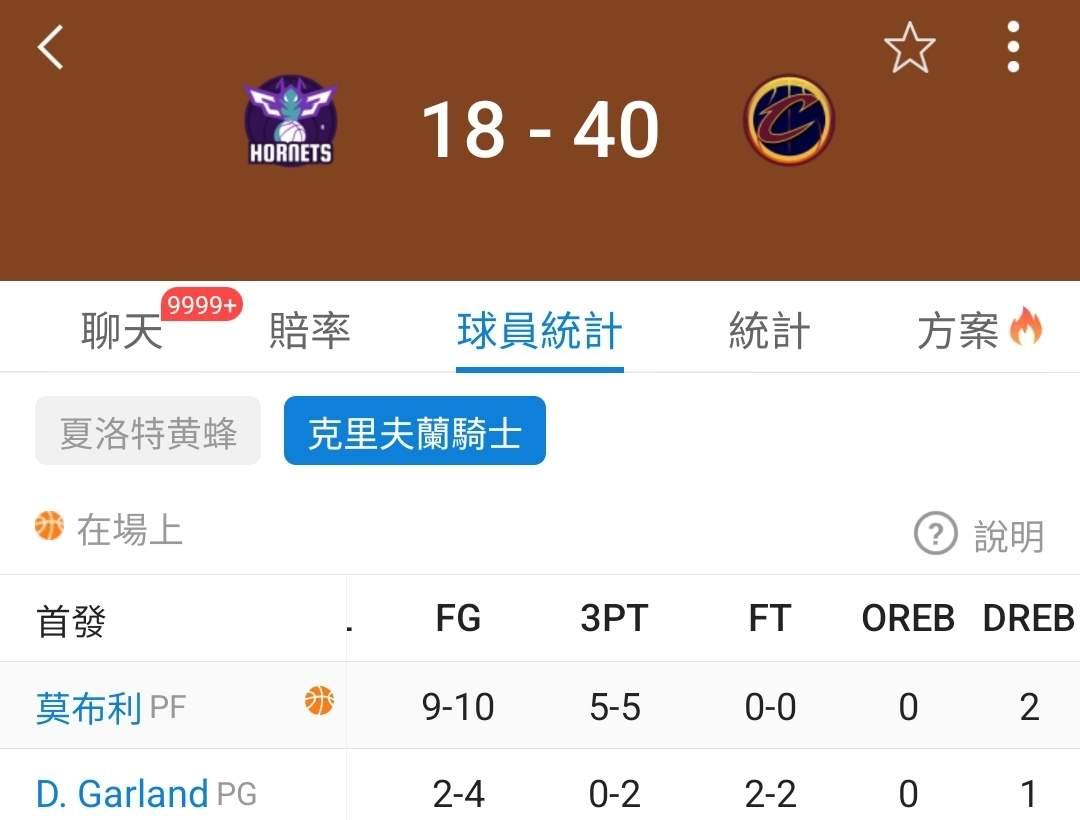Tap the Cavaliers team logo
The image size is (1080, 820).
coord(789,120)
